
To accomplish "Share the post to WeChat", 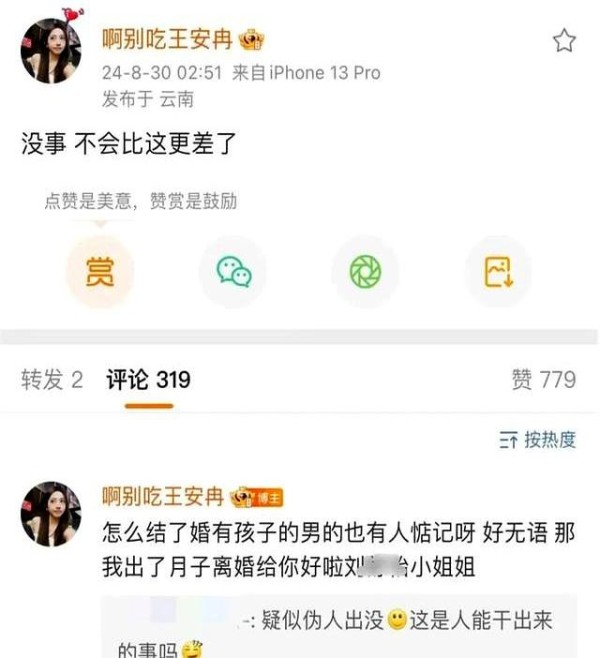I will tap(233, 272).
